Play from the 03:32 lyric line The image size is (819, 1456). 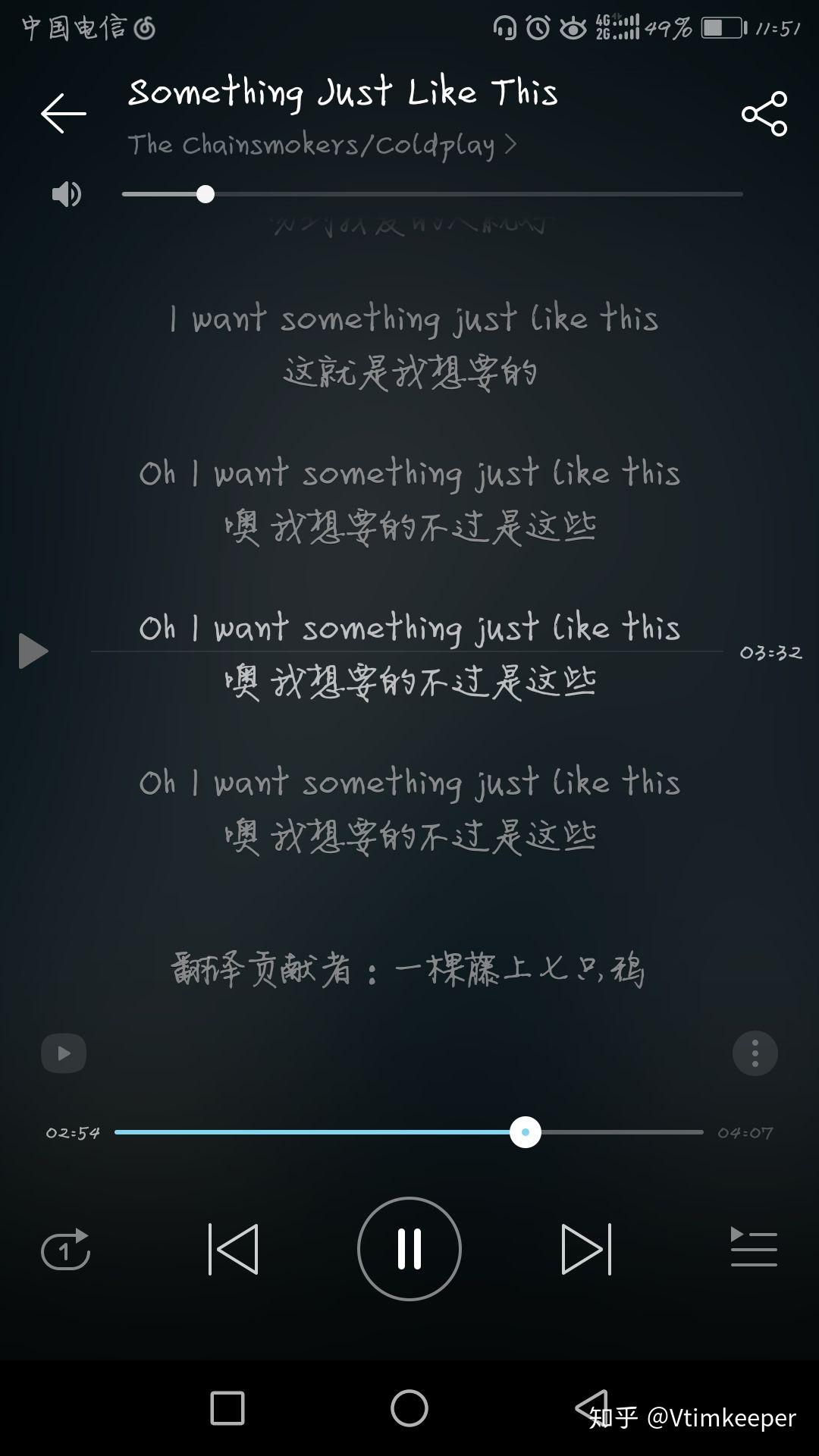pos(33,651)
